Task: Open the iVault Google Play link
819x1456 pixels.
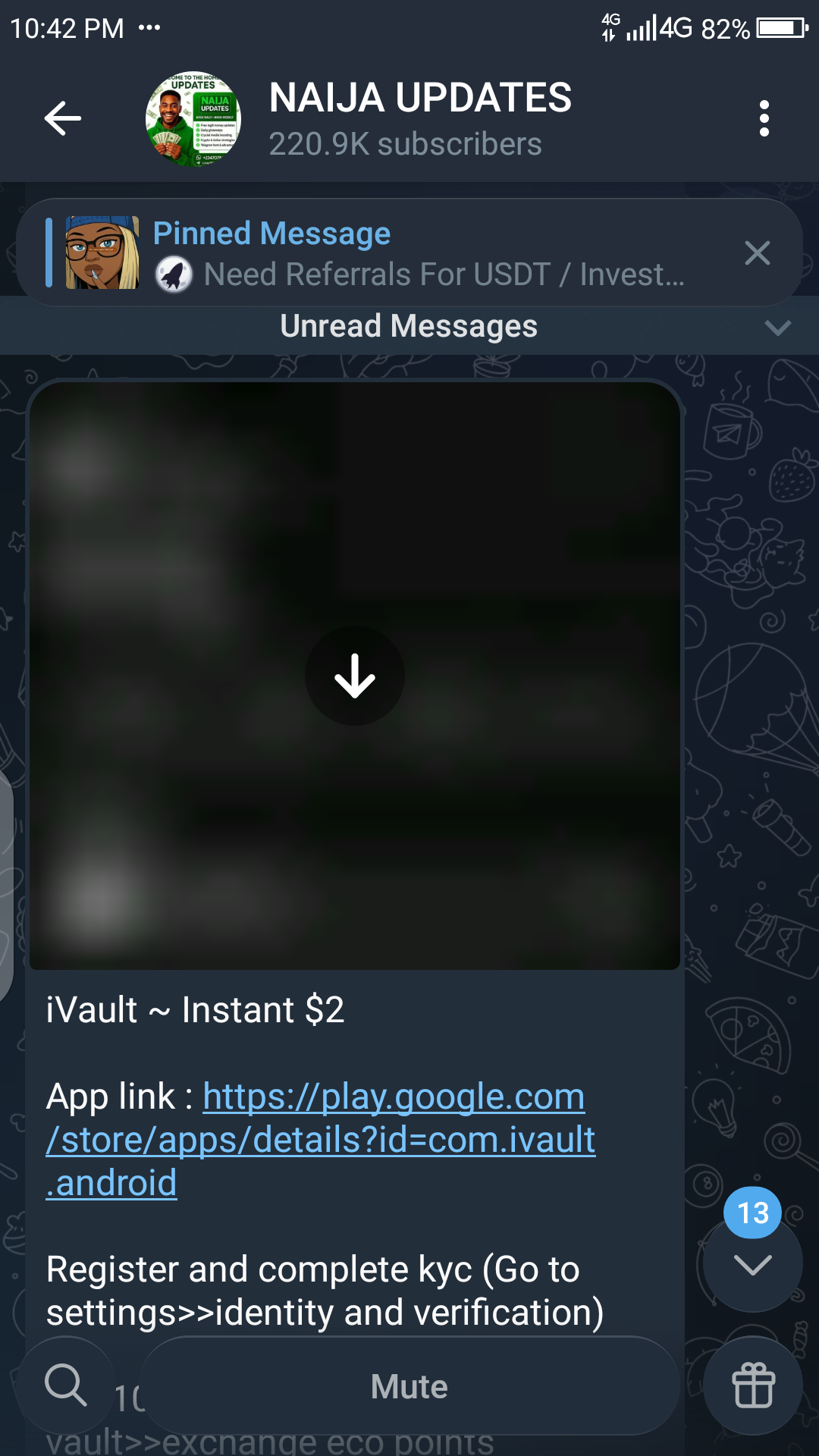Action: (x=320, y=1140)
